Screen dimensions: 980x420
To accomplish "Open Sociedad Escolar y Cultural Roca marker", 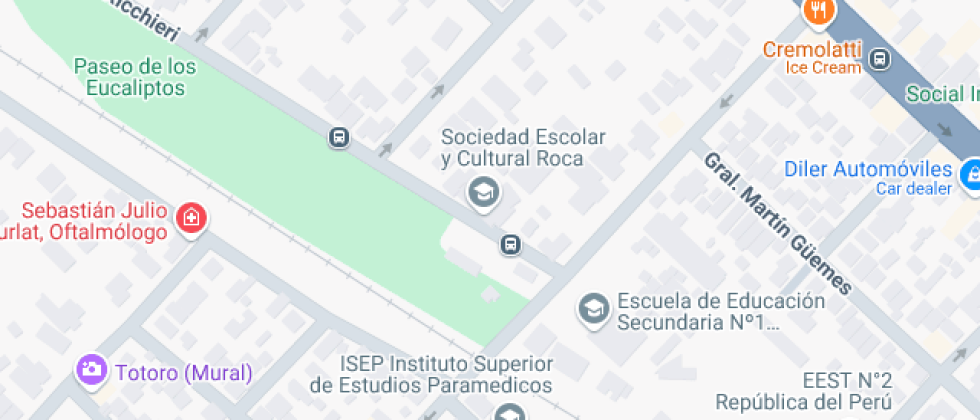I will [x=484, y=192].
